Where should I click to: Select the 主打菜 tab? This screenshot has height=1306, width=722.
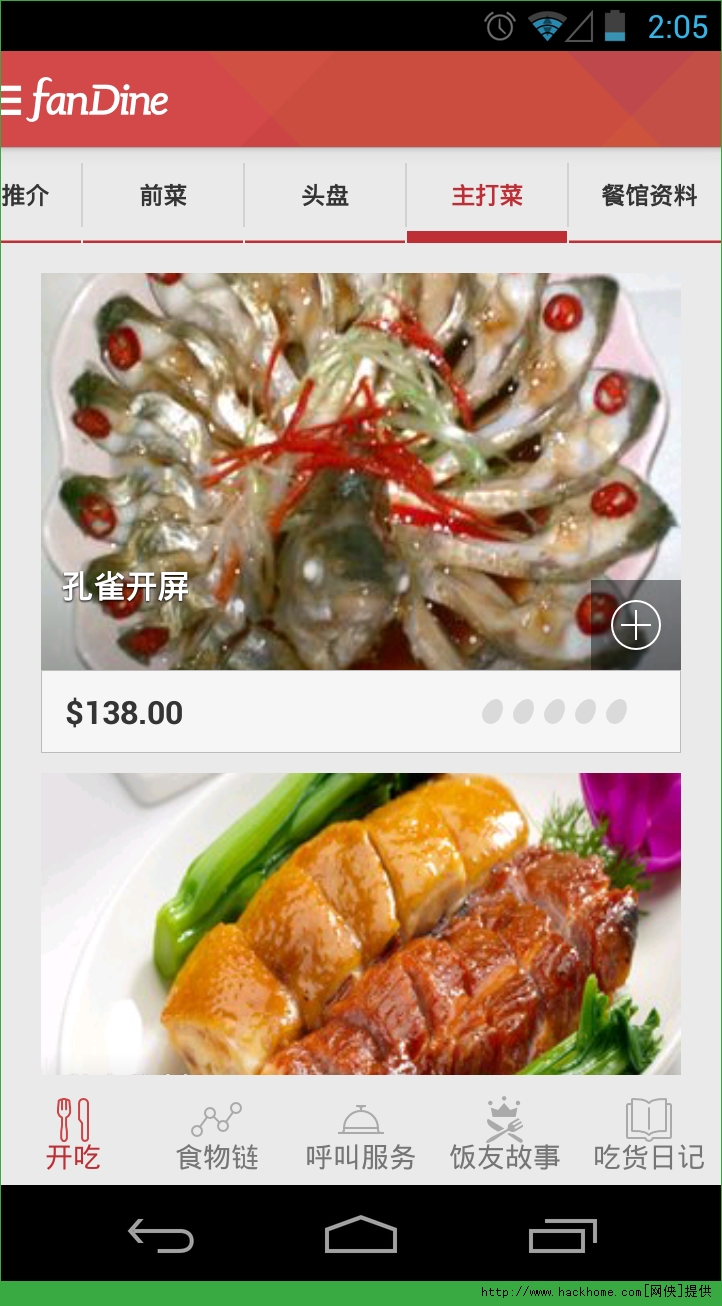[487, 195]
